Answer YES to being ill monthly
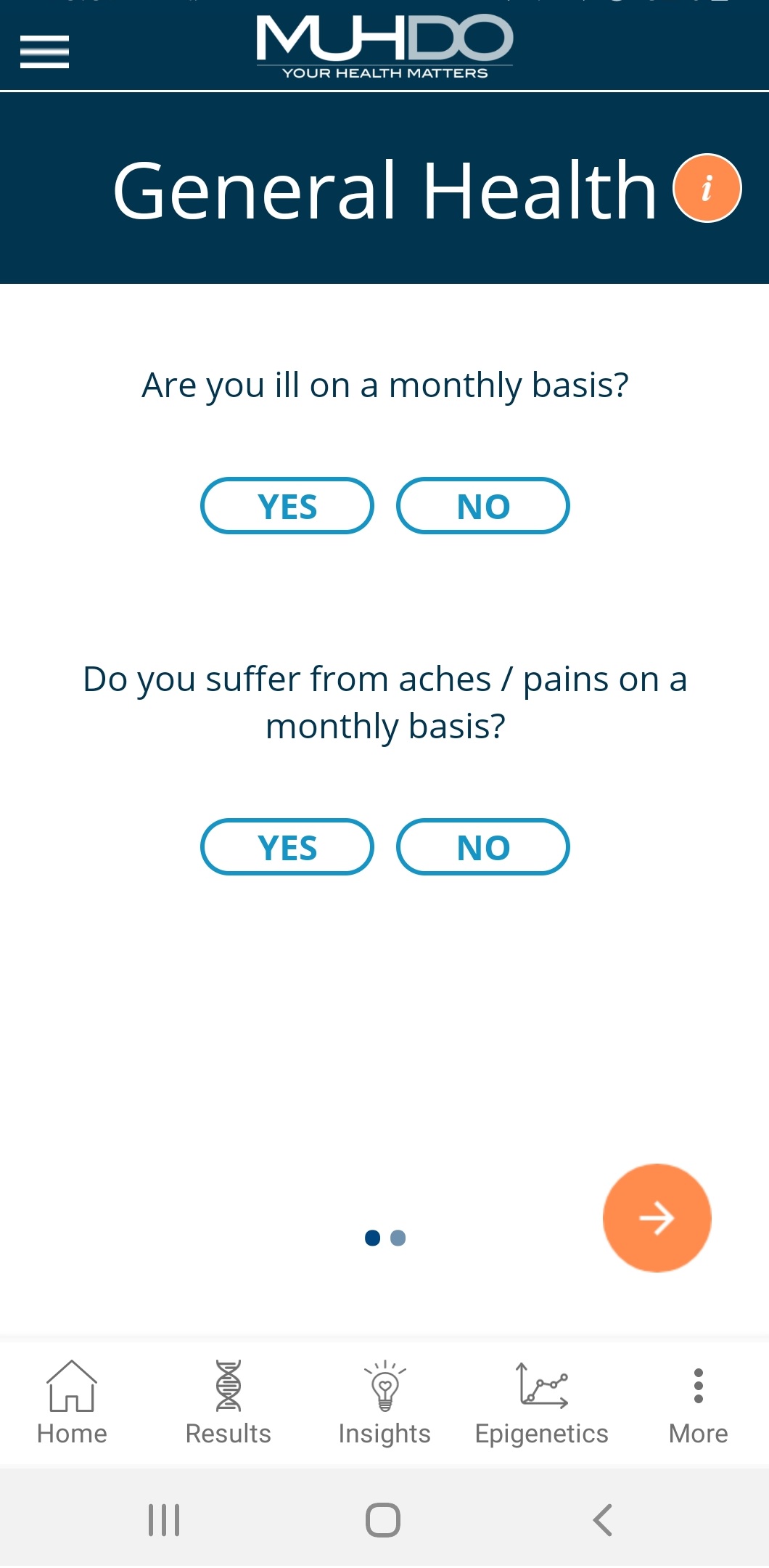 [287, 506]
